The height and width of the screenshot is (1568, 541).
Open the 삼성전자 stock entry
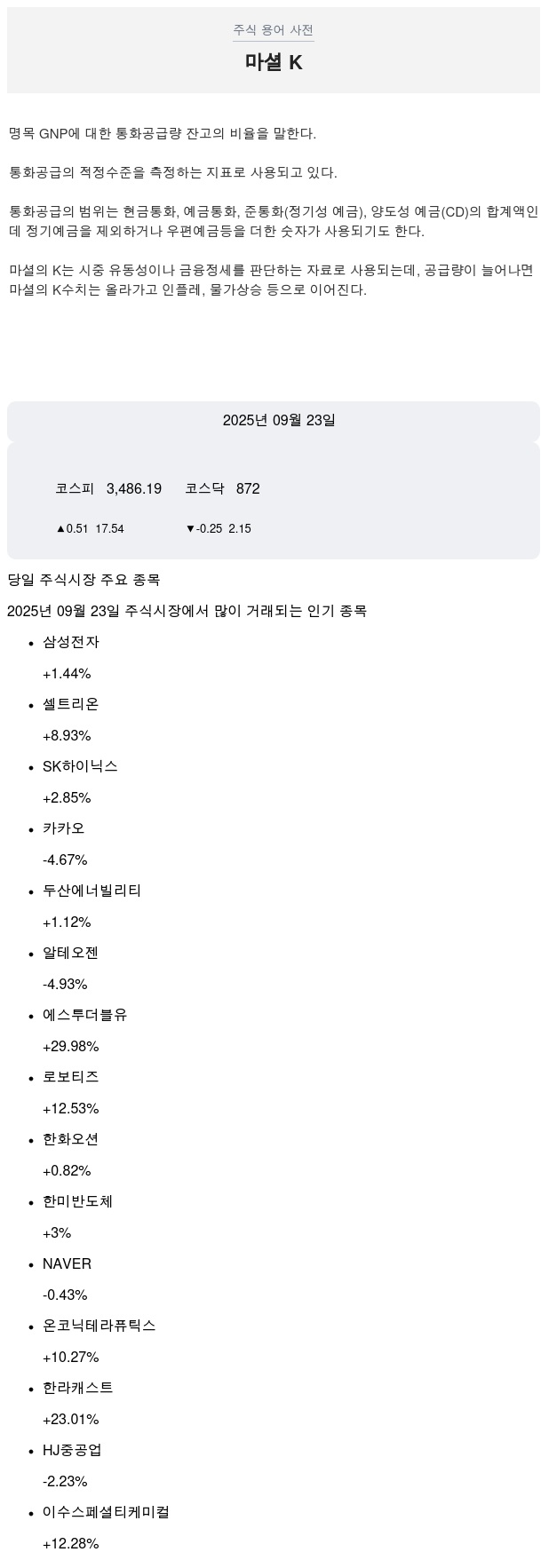tap(71, 642)
